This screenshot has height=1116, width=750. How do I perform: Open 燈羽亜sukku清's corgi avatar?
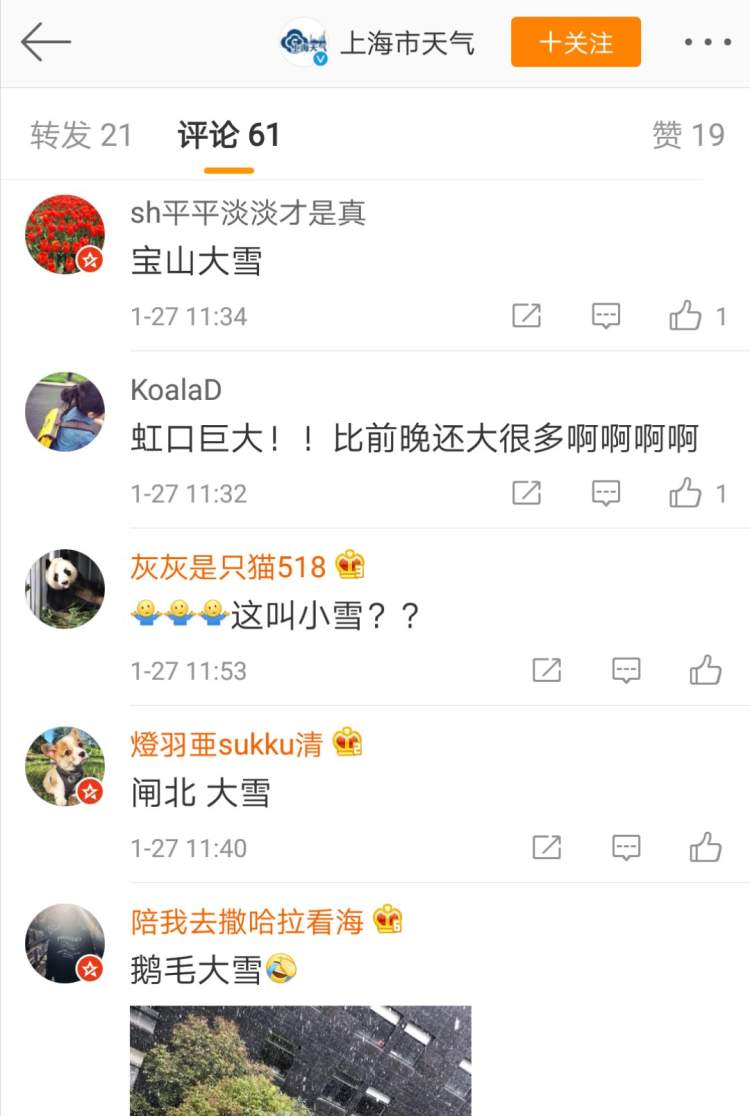pyautogui.click(x=65, y=766)
